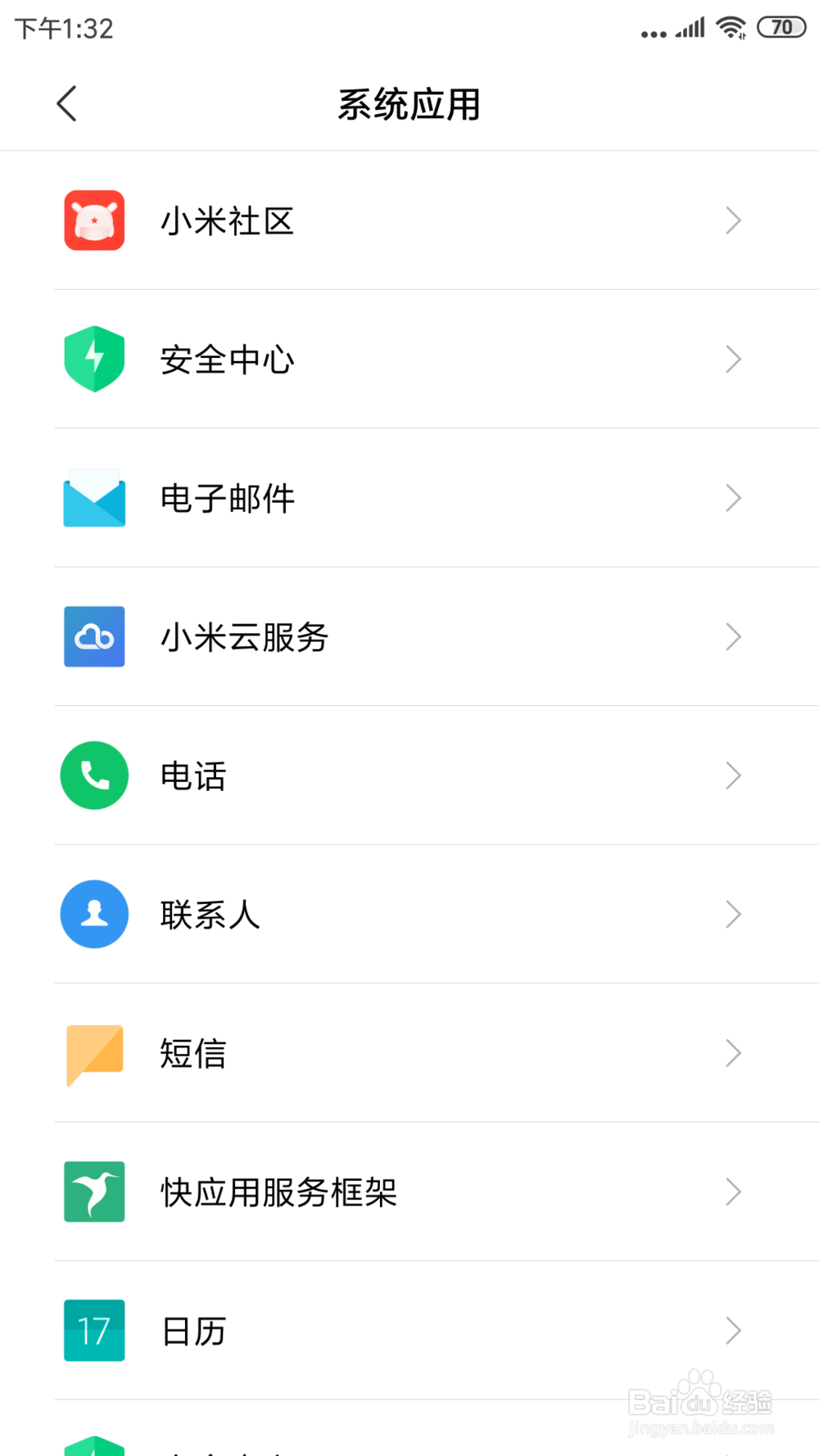Click the 安全中心 green shield icon
819x1456 pixels.
93,359
